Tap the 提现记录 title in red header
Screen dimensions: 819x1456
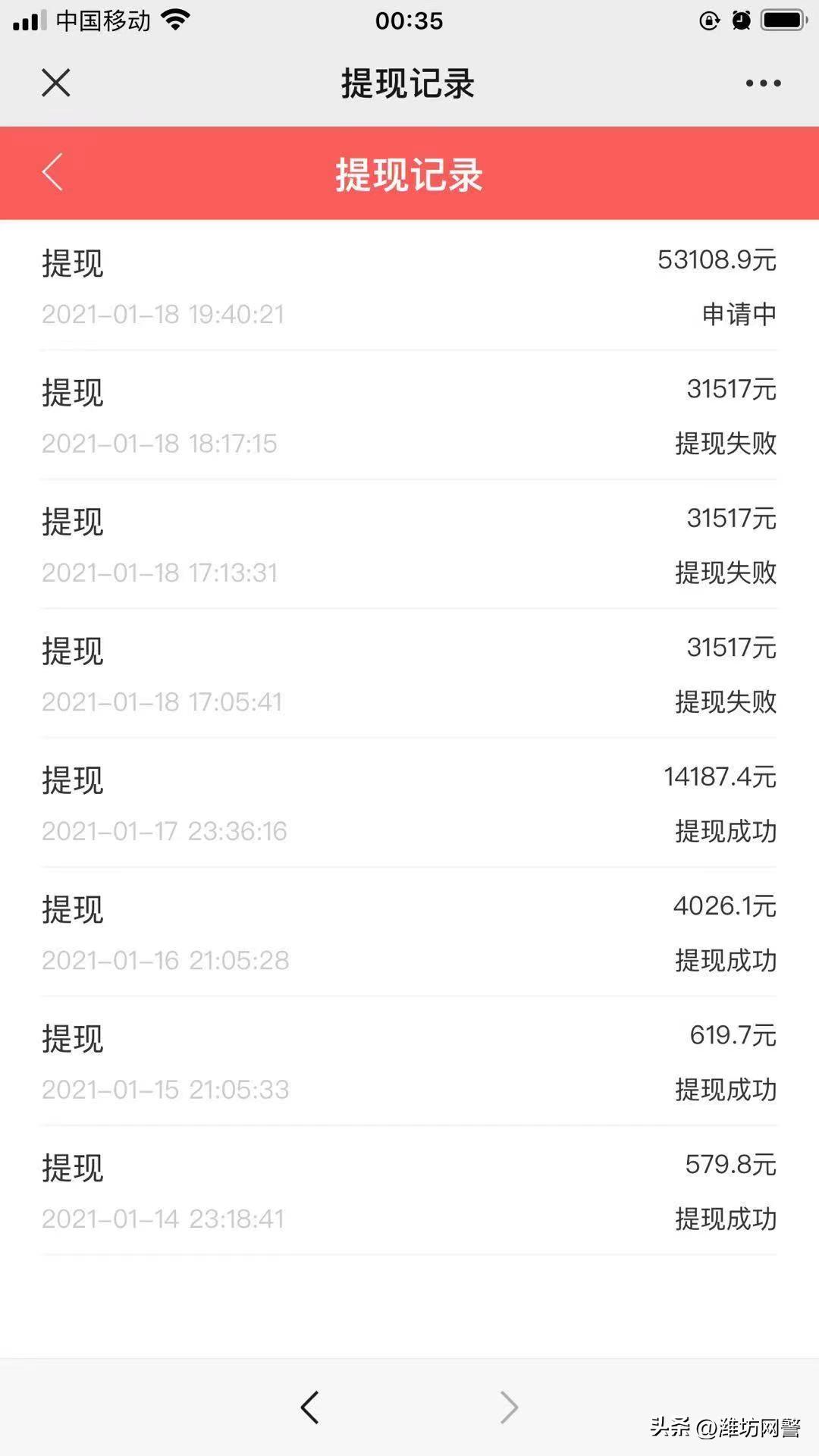(409, 174)
